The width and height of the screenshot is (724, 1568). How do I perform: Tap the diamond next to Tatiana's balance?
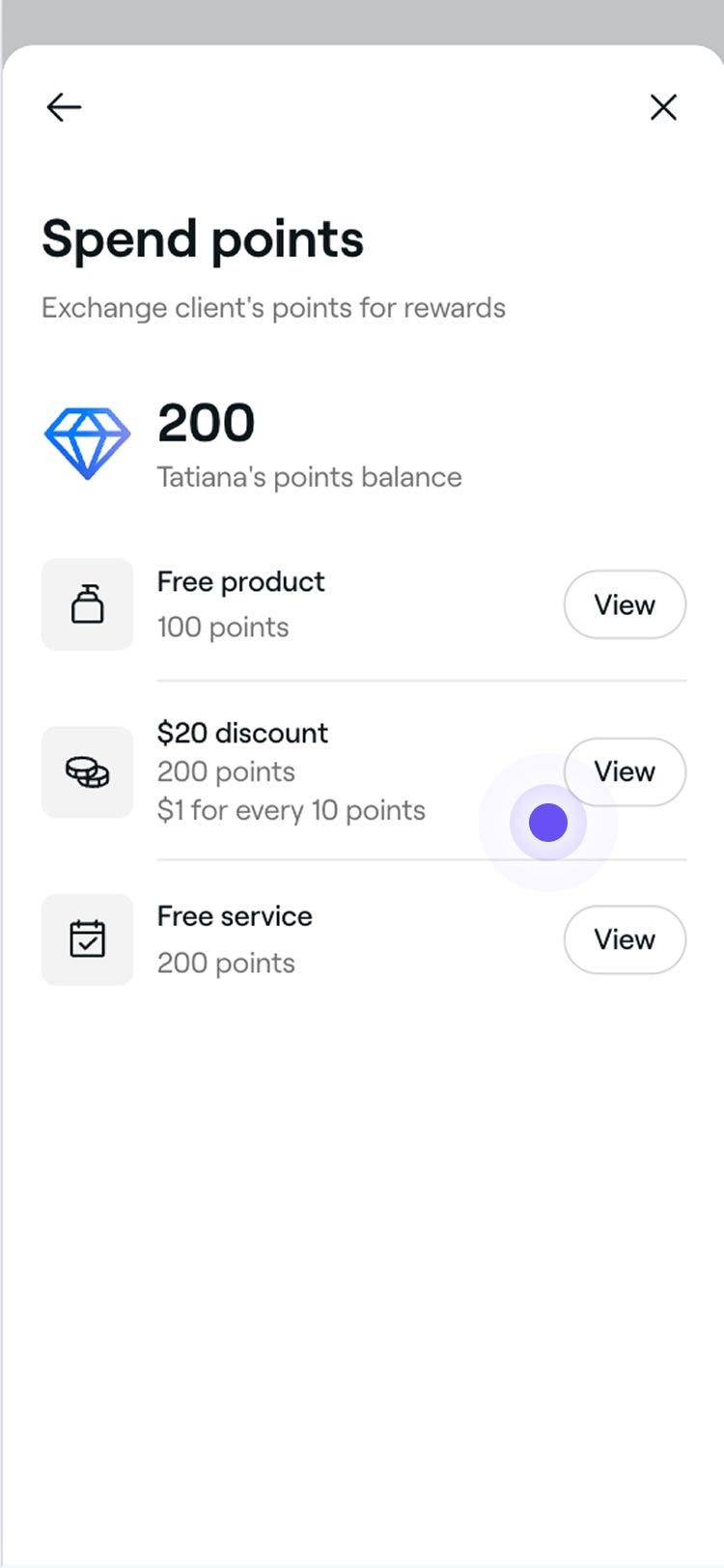coord(86,440)
